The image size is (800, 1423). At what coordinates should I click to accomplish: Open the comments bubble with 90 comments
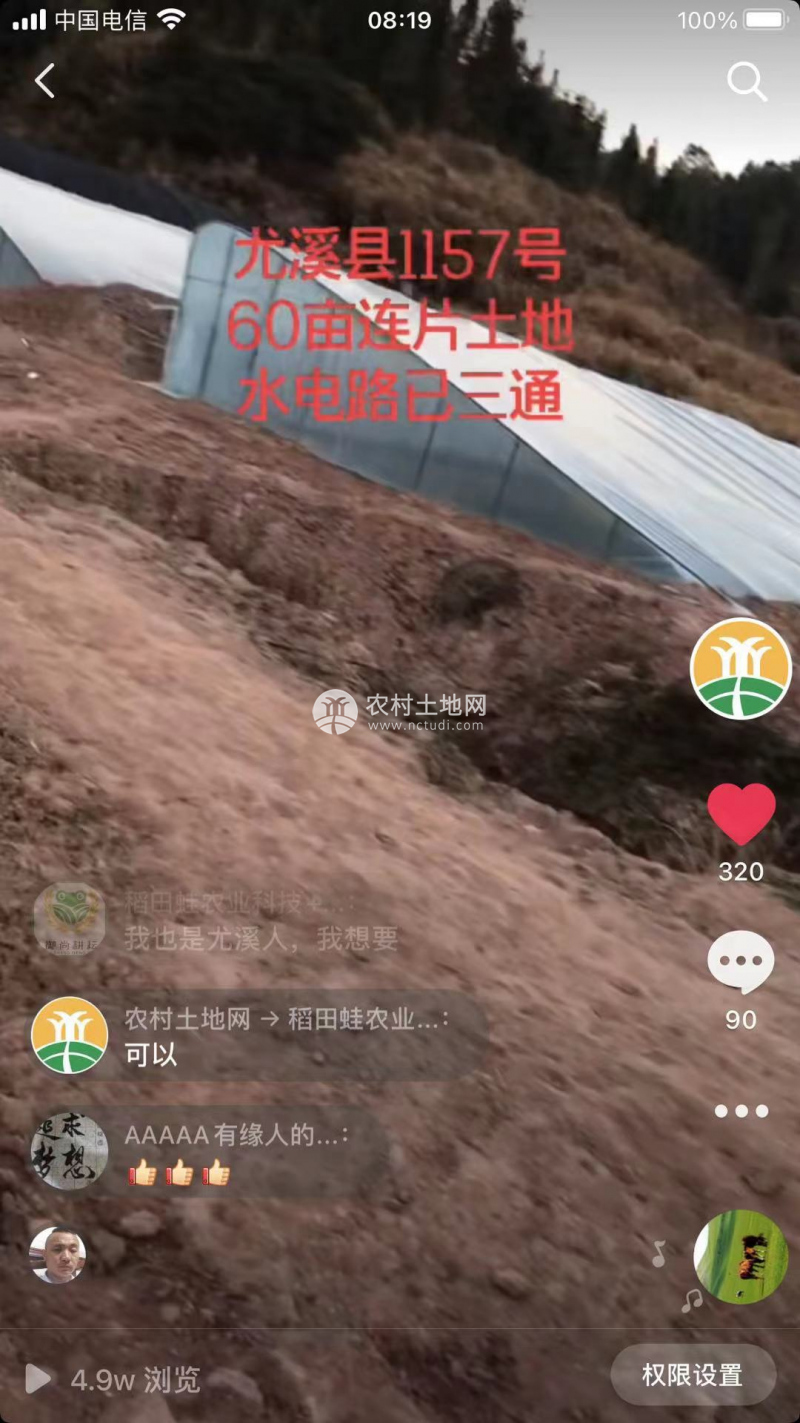(x=741, y=964)
